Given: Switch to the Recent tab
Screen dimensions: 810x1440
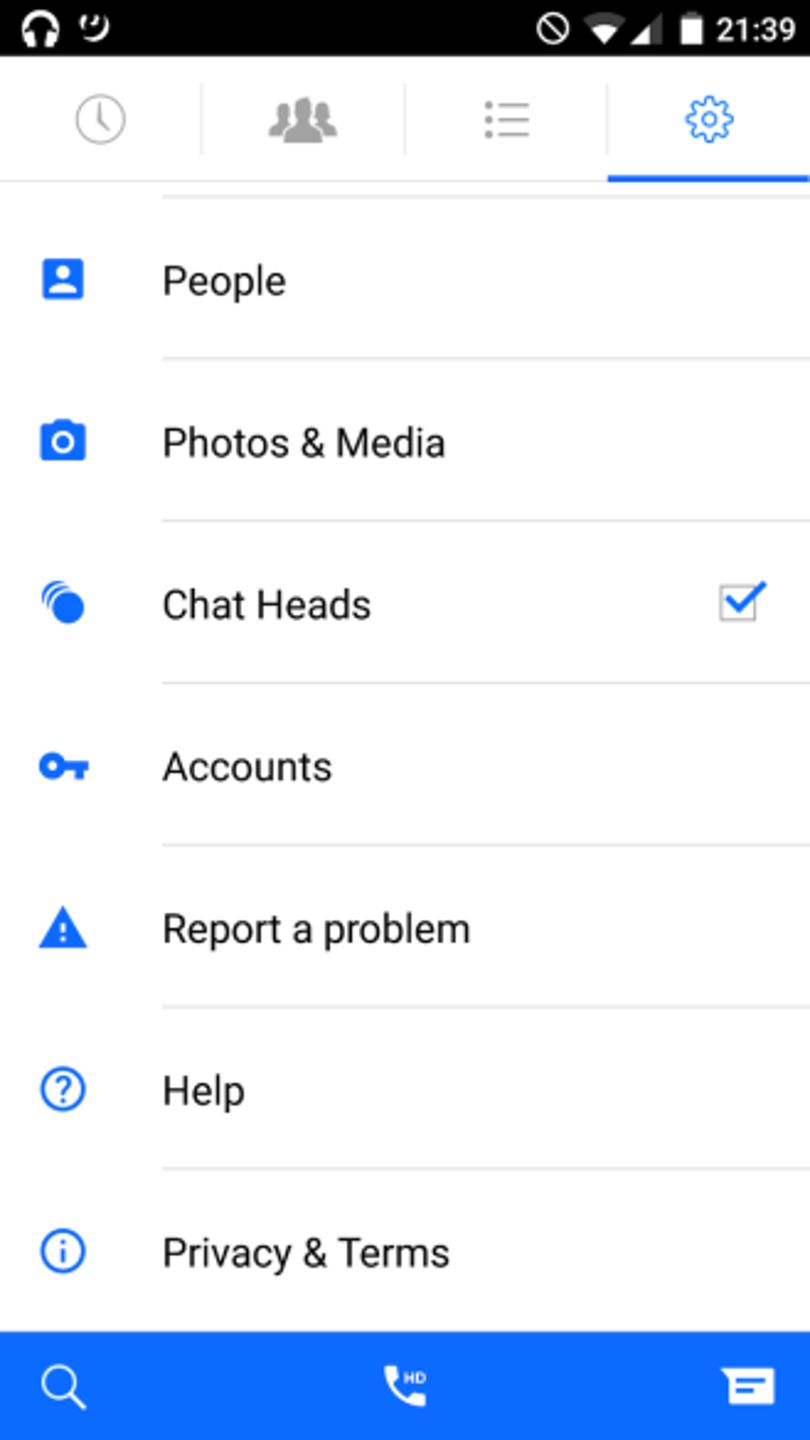Looking at the screenshot, I should click(x=101, y=120).
